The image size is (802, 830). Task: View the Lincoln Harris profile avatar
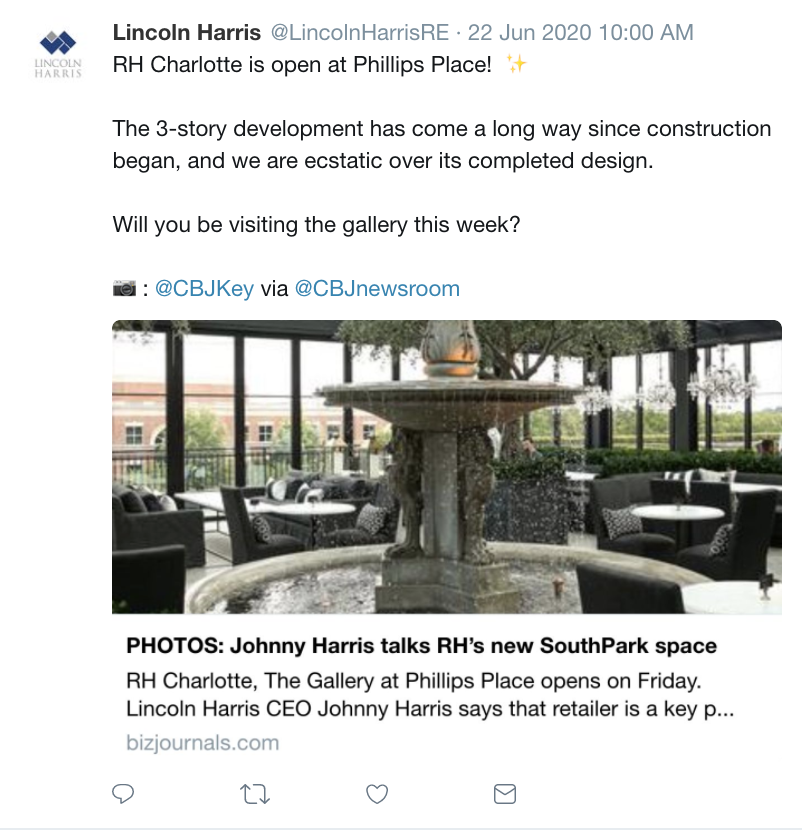[x=57, y=52]
